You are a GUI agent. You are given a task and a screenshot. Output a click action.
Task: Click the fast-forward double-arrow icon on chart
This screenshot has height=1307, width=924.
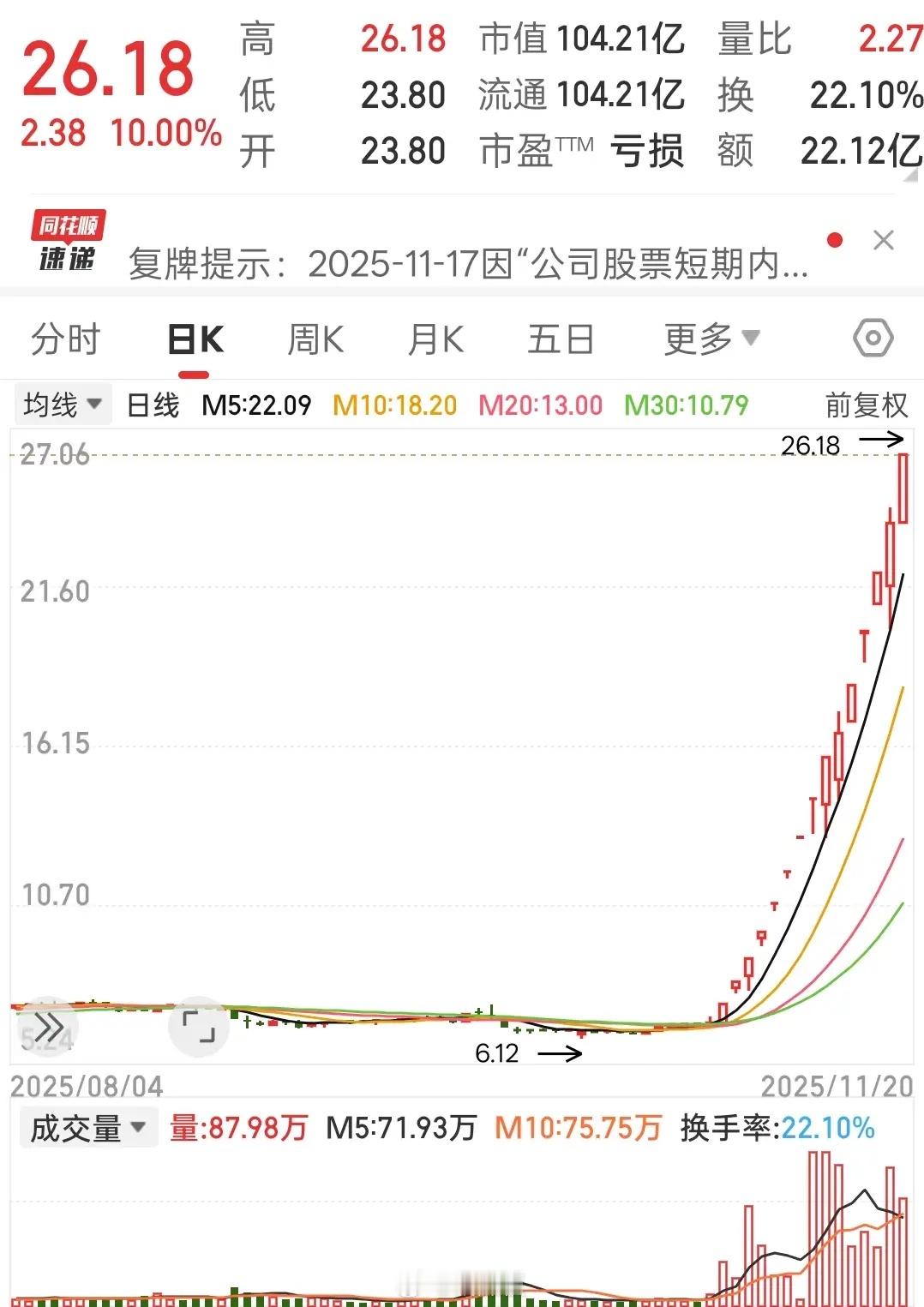click(49, 1025)
